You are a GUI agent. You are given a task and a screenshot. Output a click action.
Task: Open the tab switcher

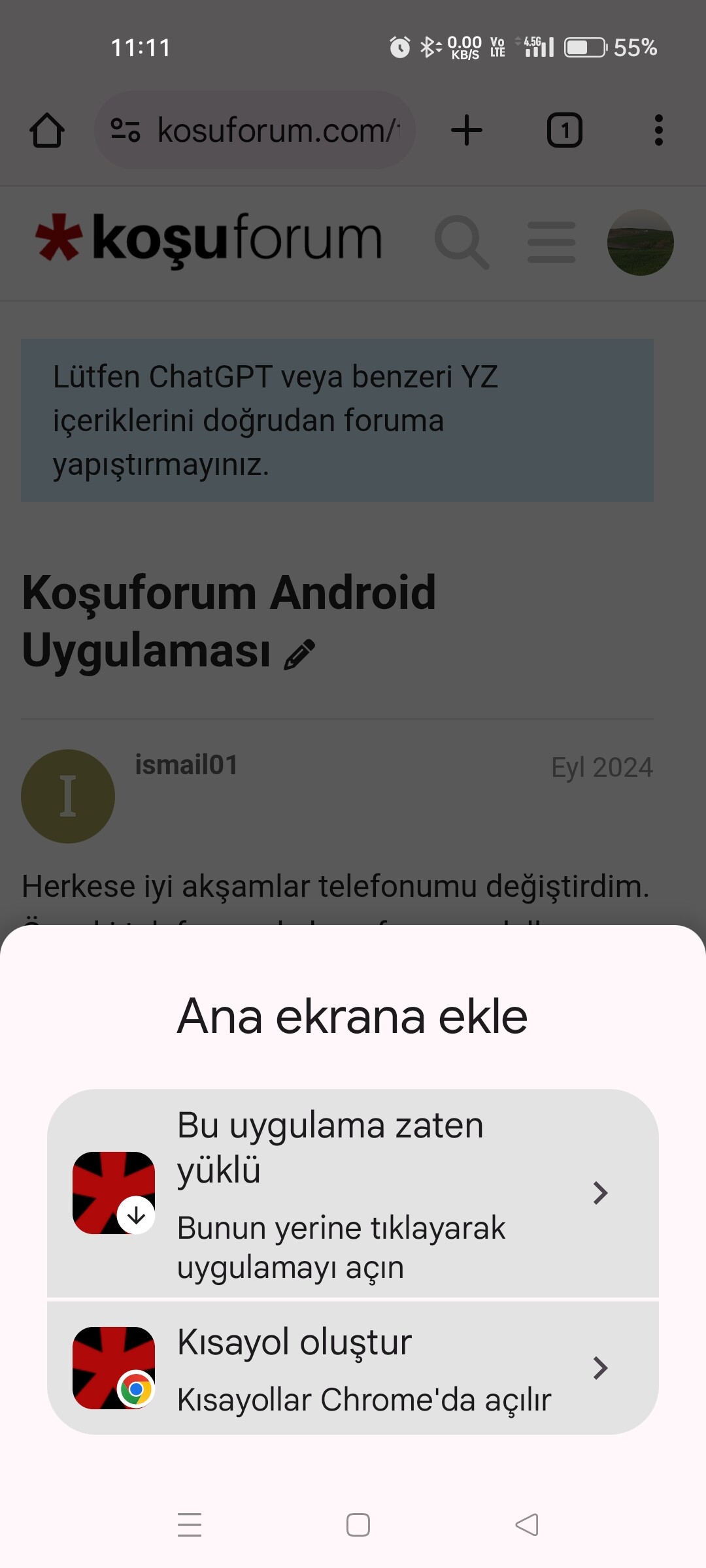(x=564, y=131)
